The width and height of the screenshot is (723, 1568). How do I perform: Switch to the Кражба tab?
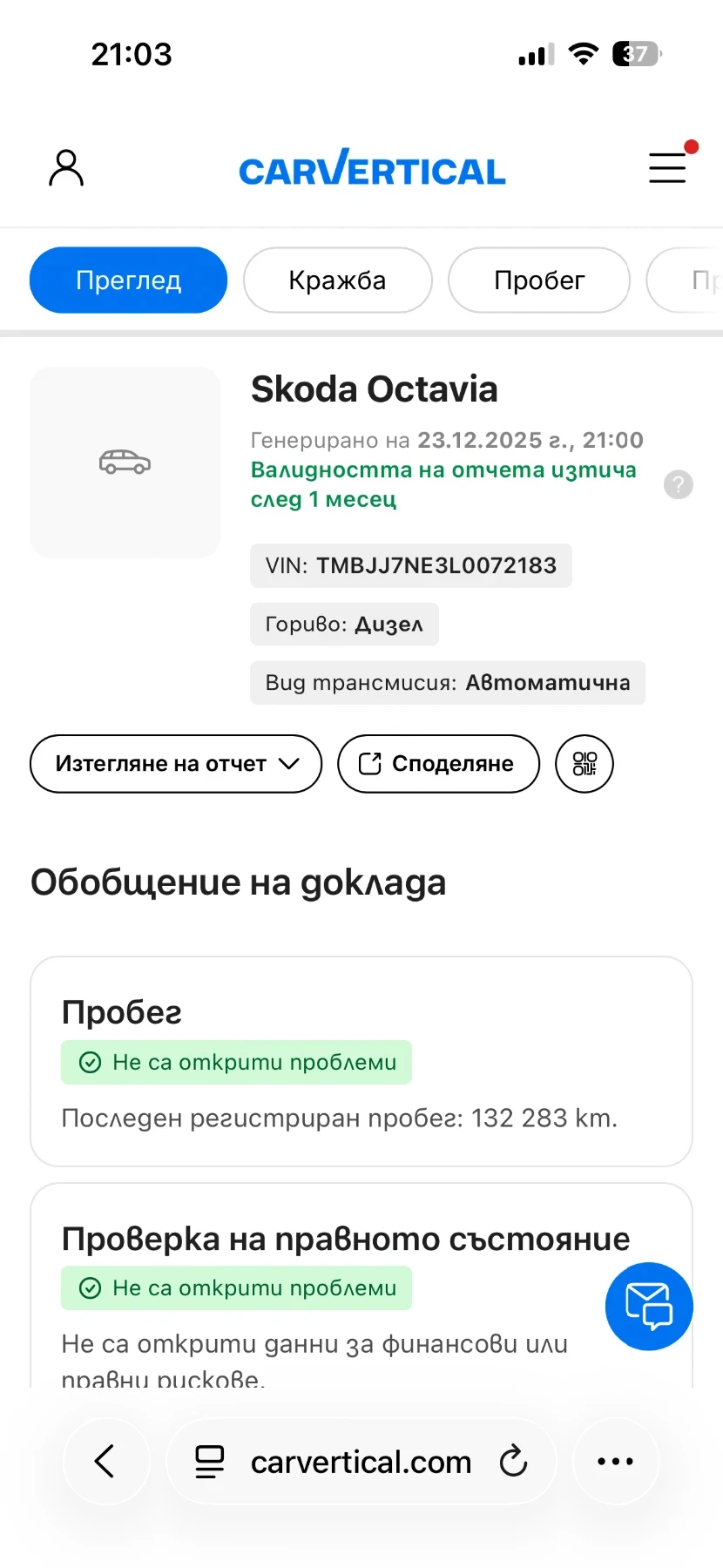click(x=337, y=280)
